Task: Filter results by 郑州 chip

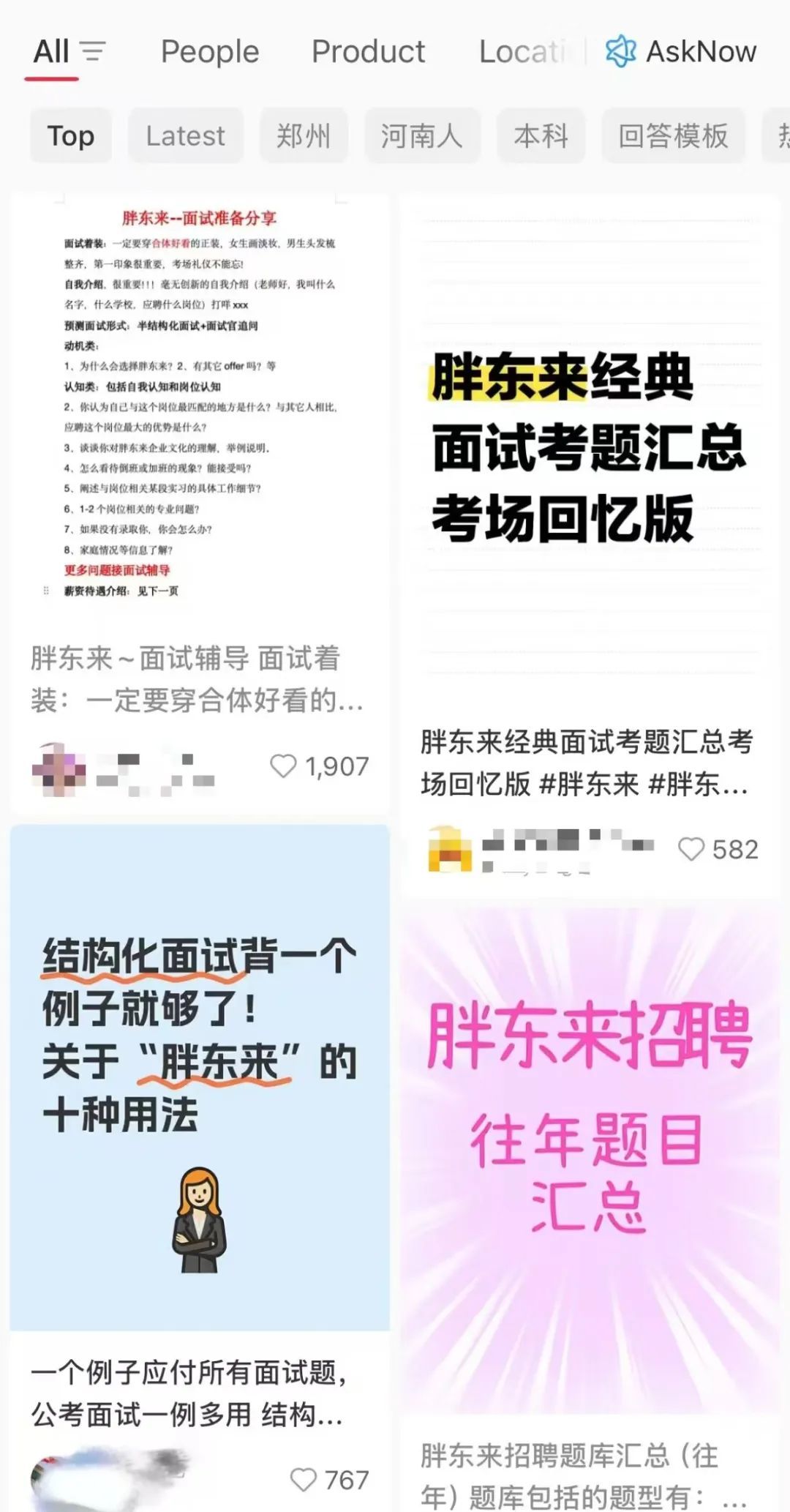Action: 303,136
